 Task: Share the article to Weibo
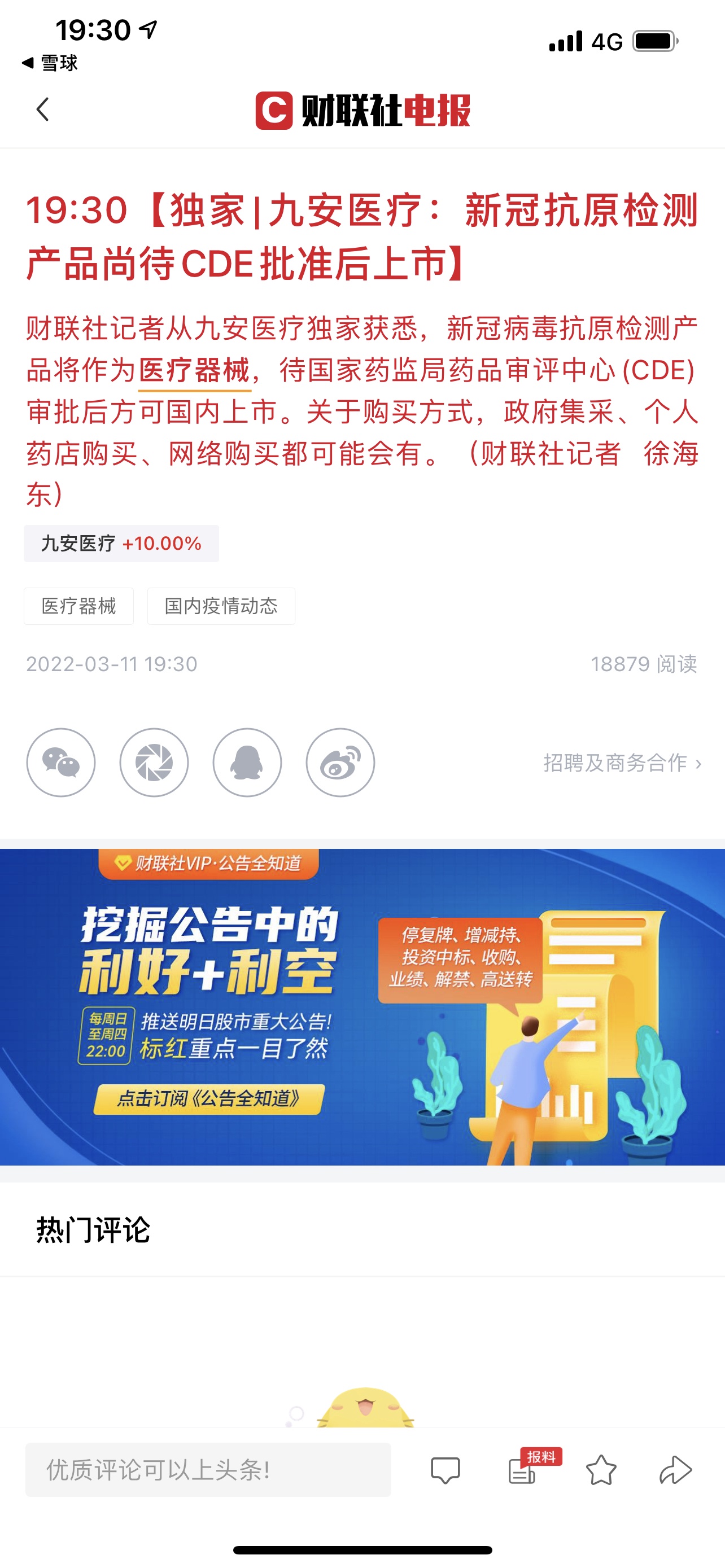340,762
